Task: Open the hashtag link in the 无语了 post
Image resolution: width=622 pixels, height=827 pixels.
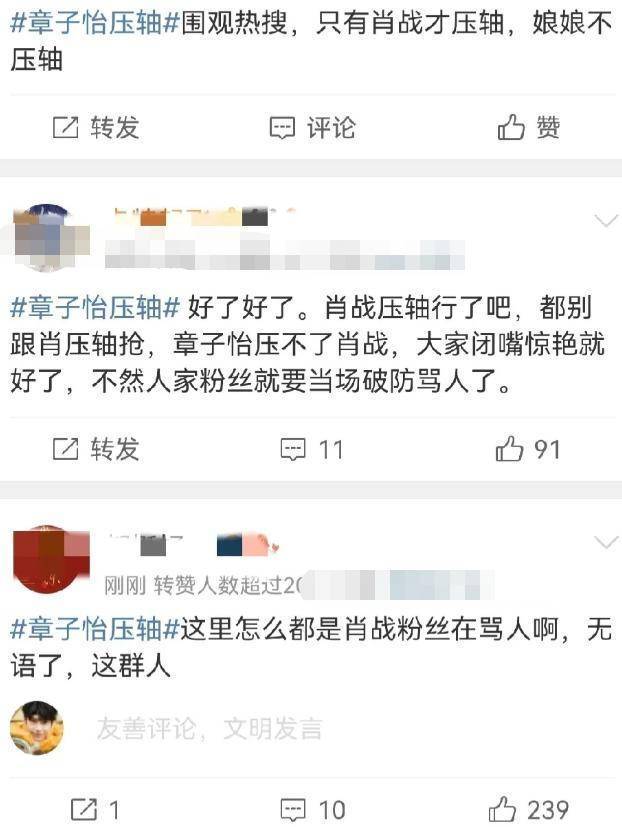Action: (x=95, y=629)
